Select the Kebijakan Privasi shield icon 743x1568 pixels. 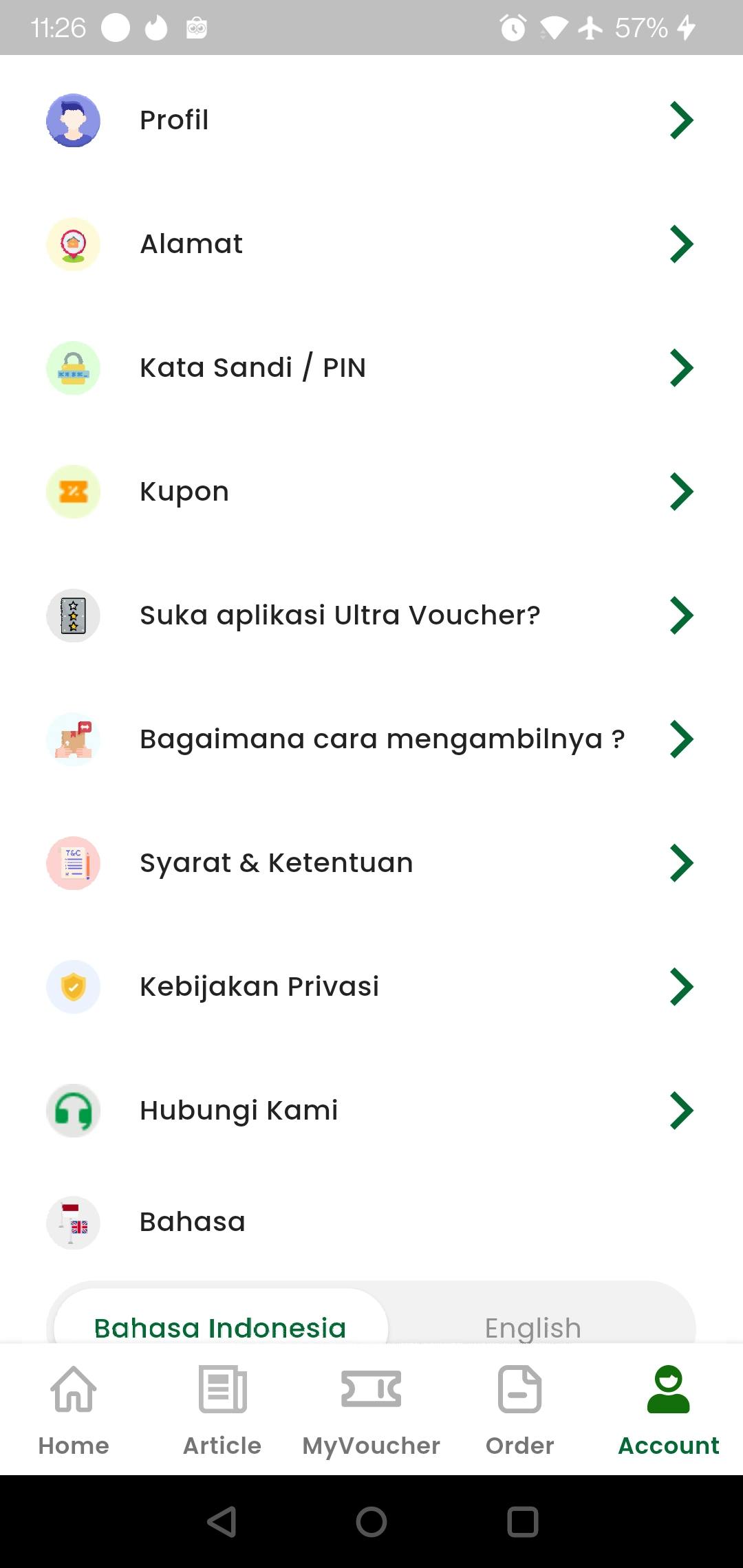pos(73,986)
